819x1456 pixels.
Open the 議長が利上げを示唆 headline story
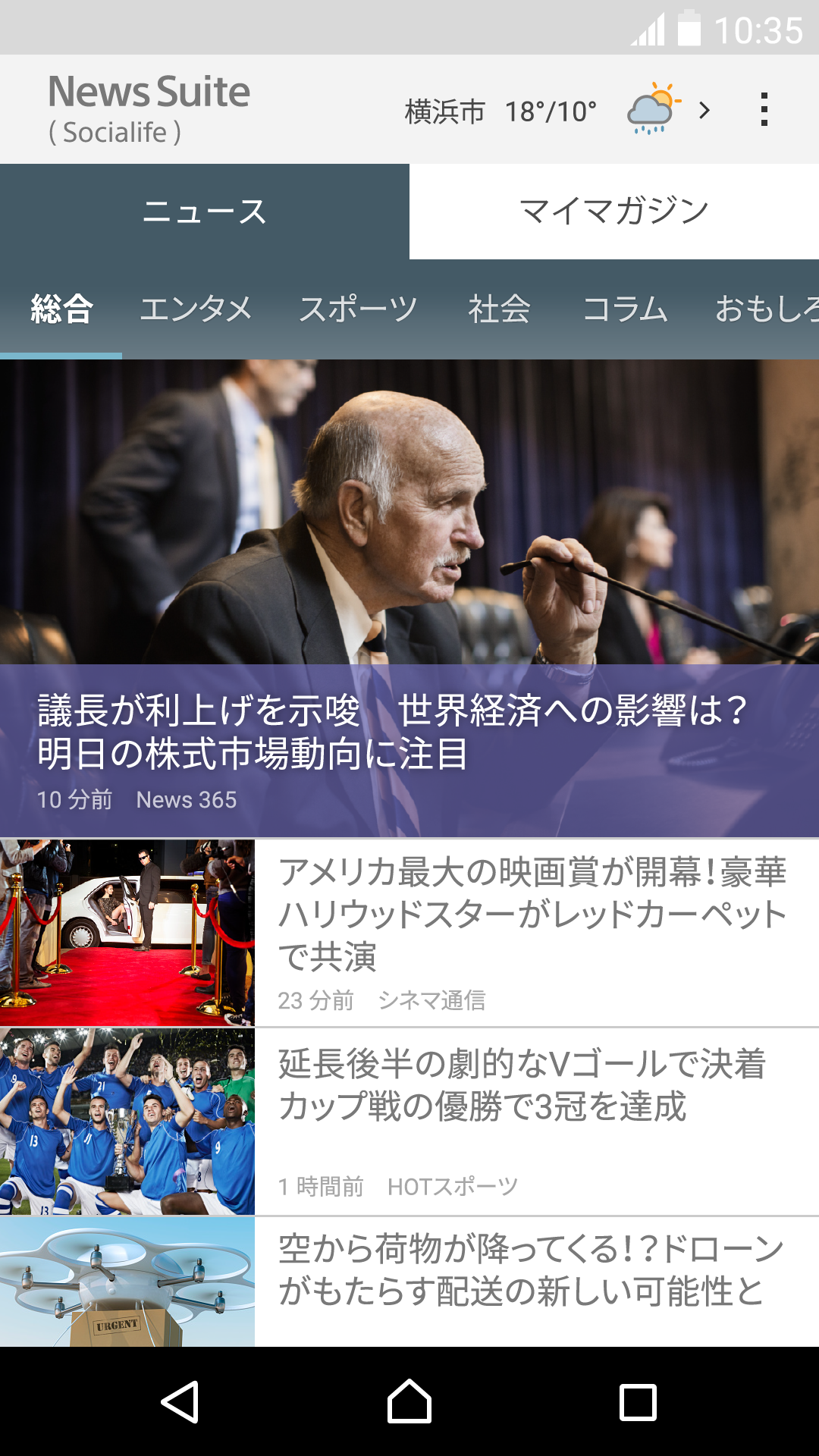click(x=409, y=599)
